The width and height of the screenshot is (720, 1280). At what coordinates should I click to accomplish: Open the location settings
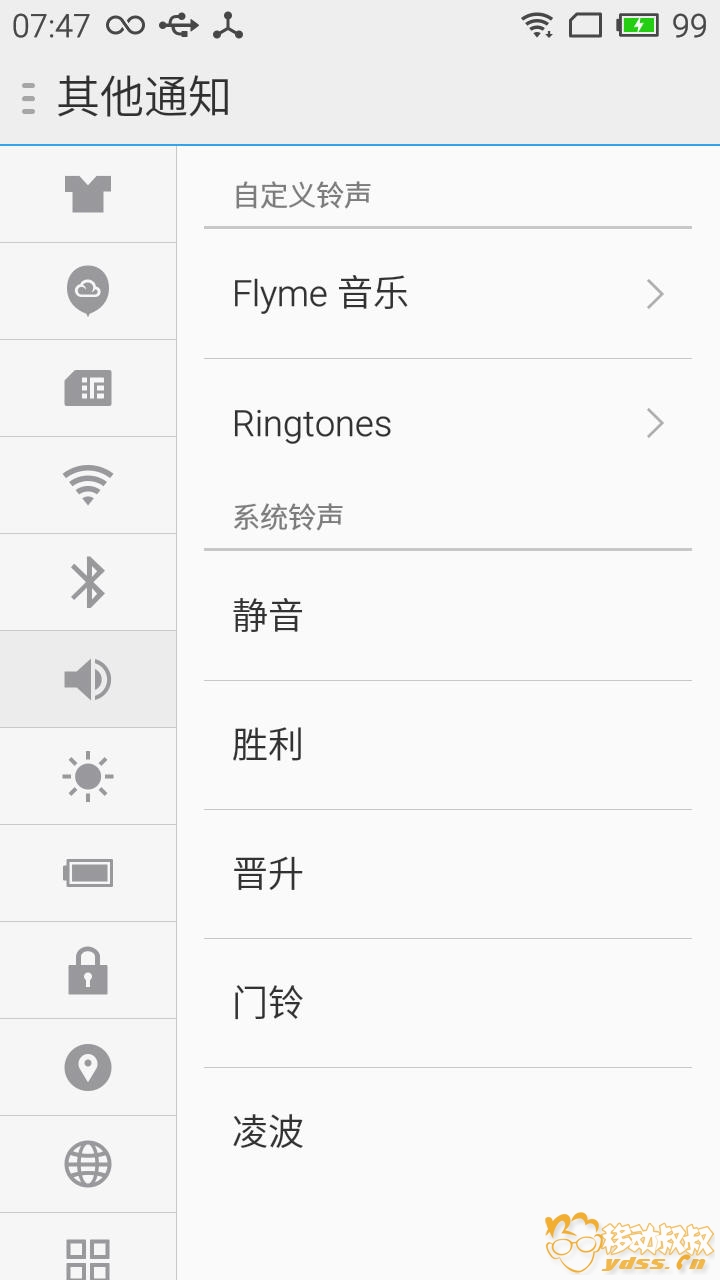88,1067
